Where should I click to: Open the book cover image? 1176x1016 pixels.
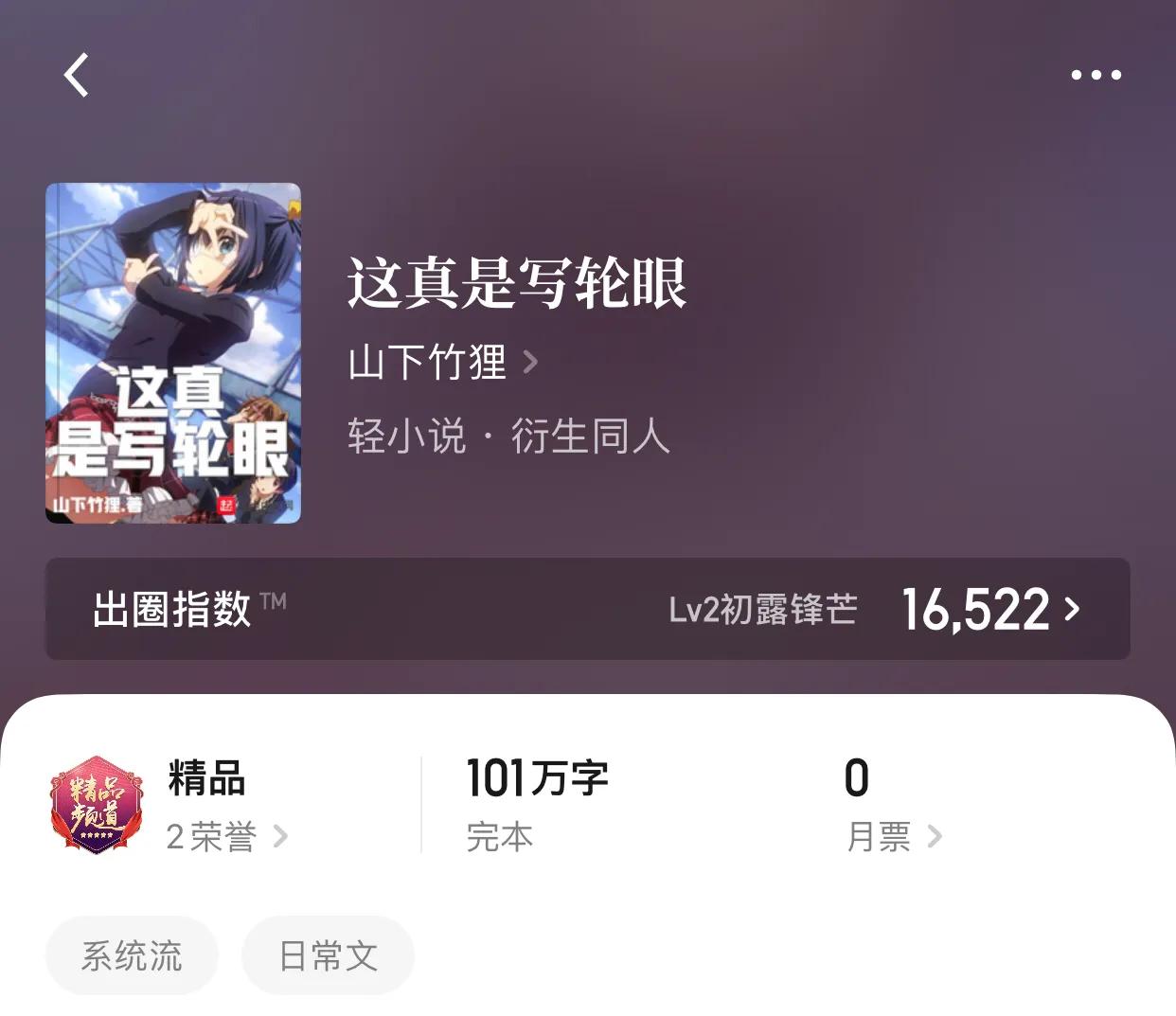(x=173, y=353)
